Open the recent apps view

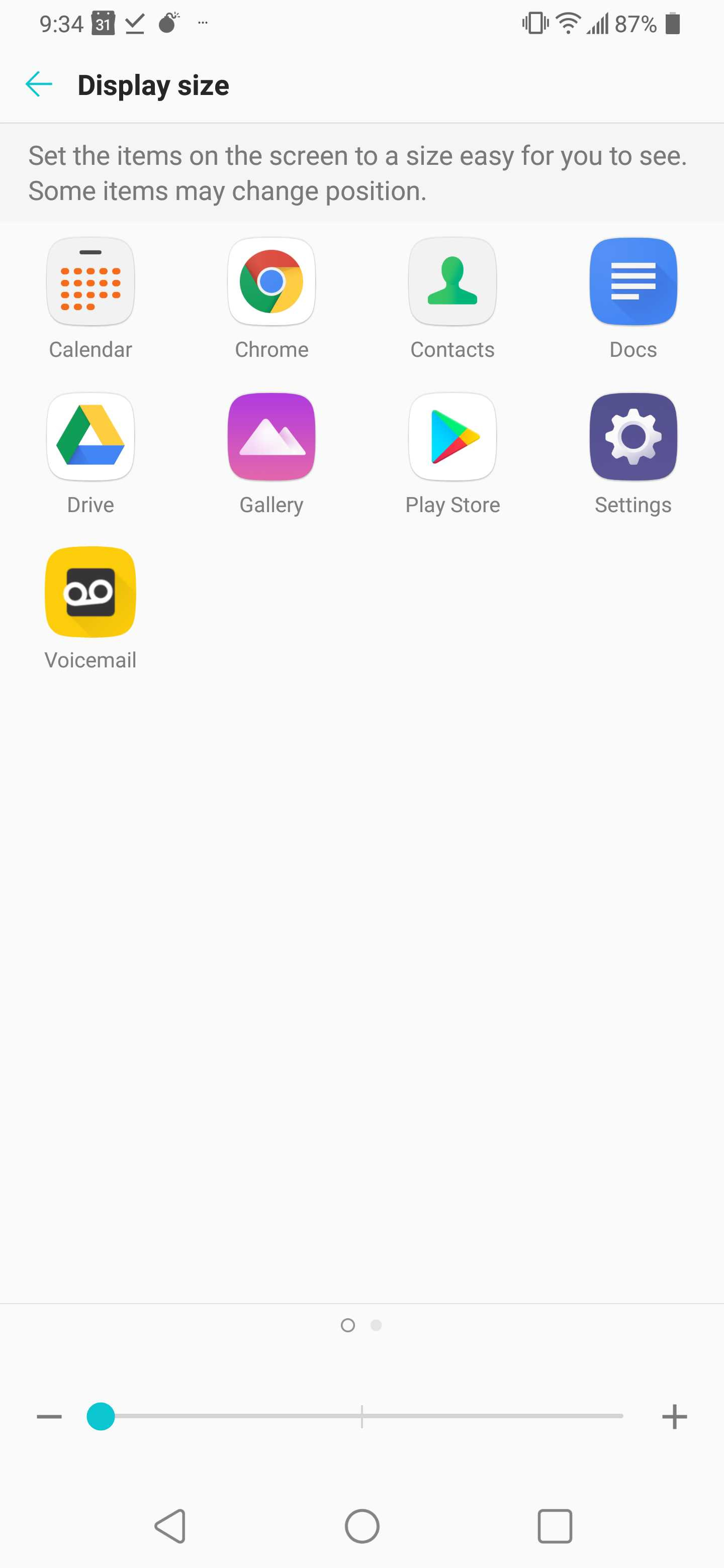pos(555,1526)
